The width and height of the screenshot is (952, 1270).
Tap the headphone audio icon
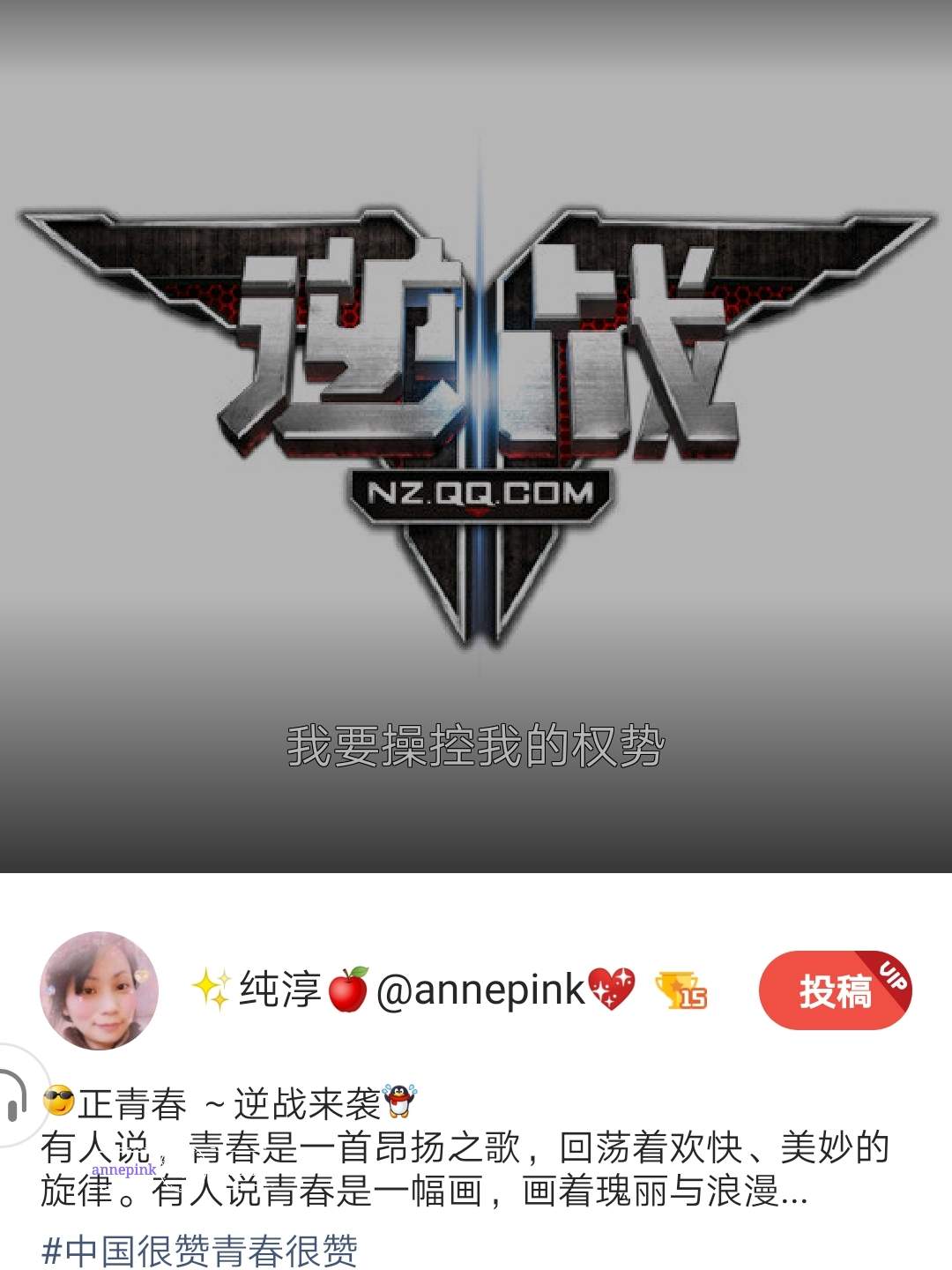pyautogui.click(x=12, y=1096)
